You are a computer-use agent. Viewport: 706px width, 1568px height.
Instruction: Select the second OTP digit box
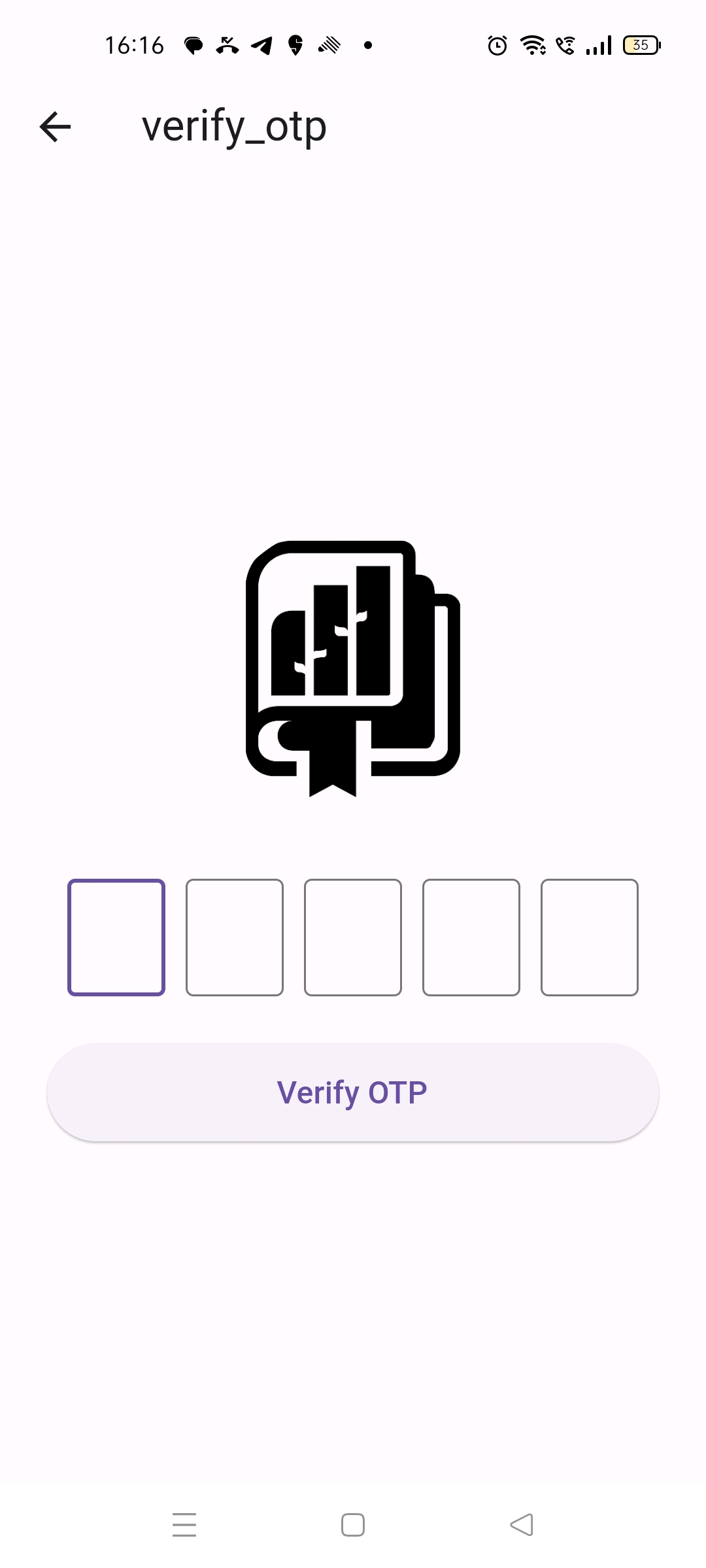coord(235,937)
